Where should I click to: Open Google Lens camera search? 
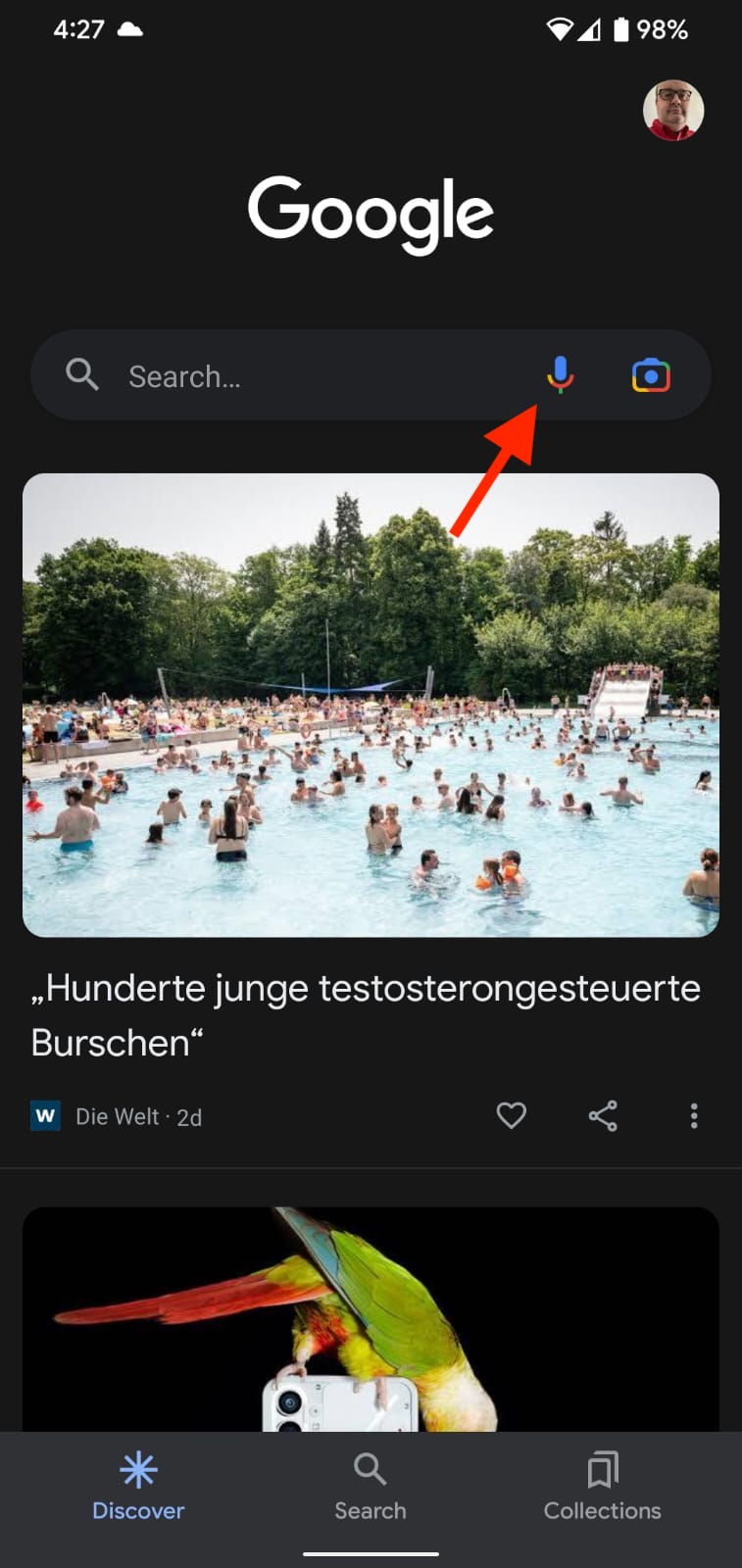click(651, 375)
